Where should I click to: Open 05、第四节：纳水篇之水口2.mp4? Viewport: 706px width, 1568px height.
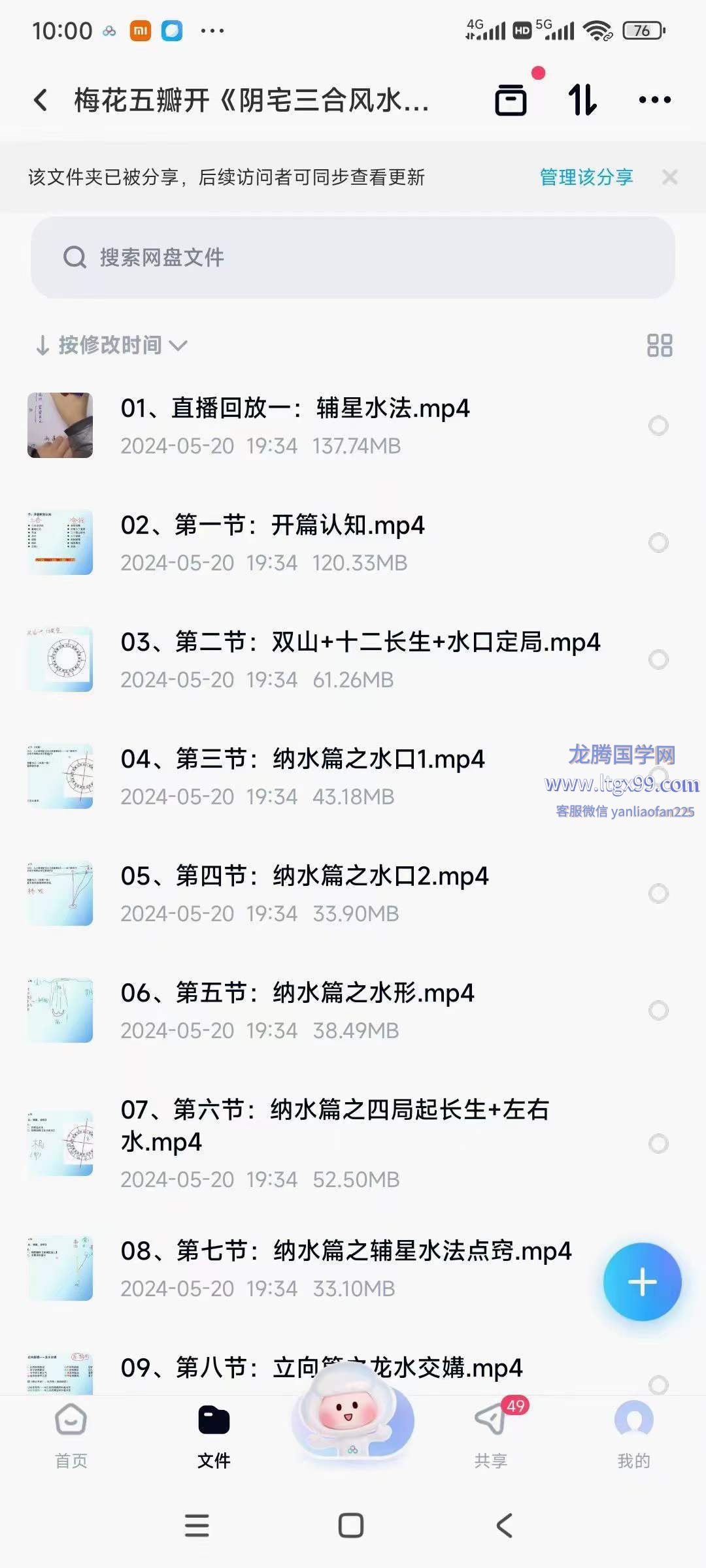[304, 877]
